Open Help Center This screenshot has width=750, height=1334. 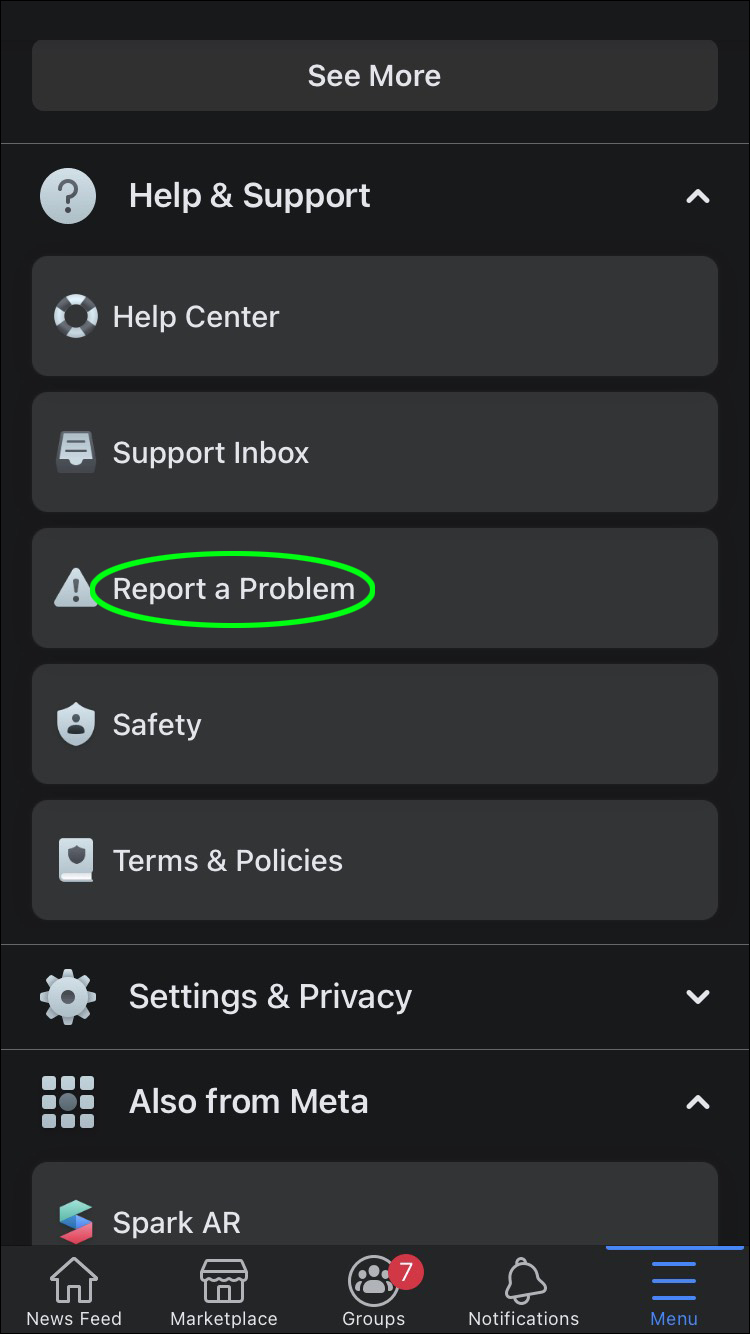(374, 317)
